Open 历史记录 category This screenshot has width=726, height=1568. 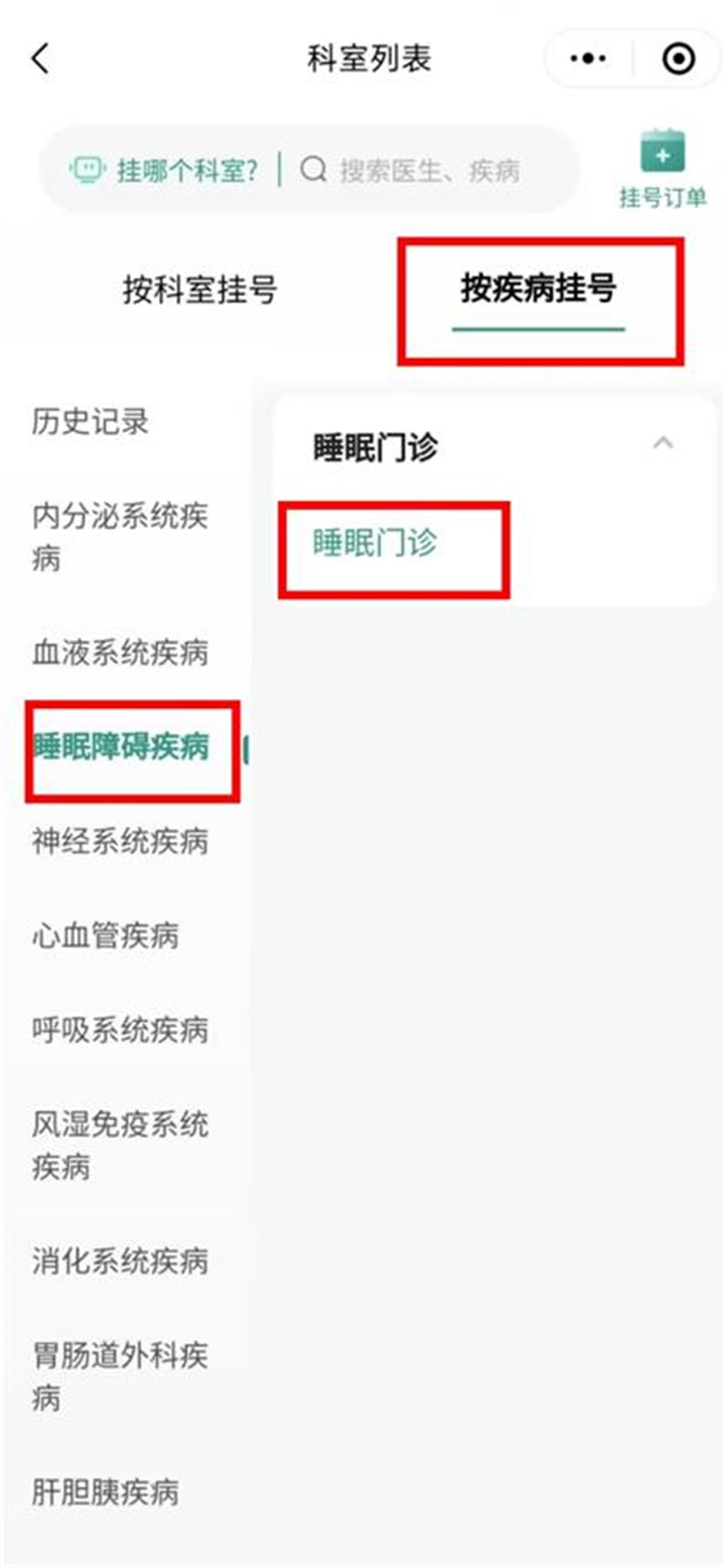click(x=90, y=421)
